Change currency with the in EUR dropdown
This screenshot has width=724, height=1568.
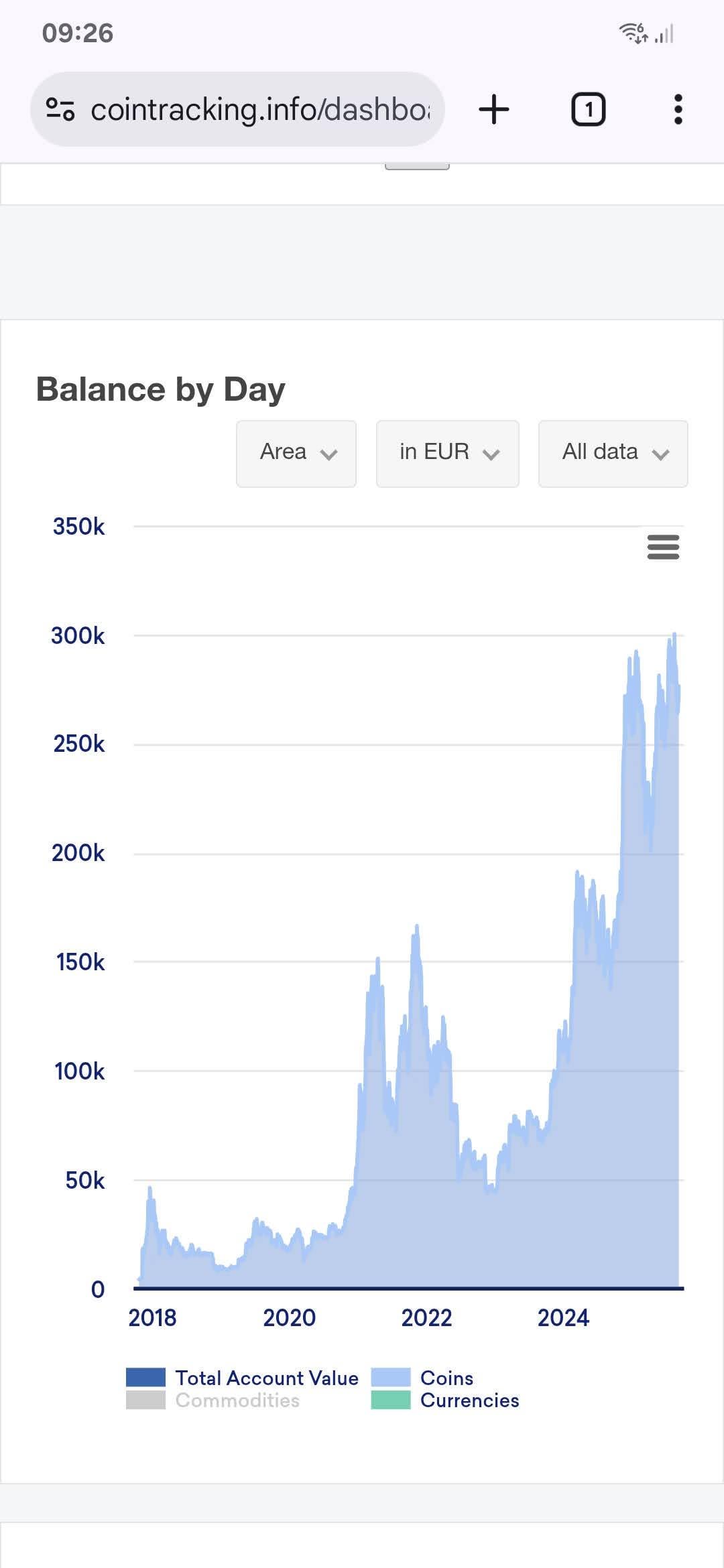tap(448, 454)
